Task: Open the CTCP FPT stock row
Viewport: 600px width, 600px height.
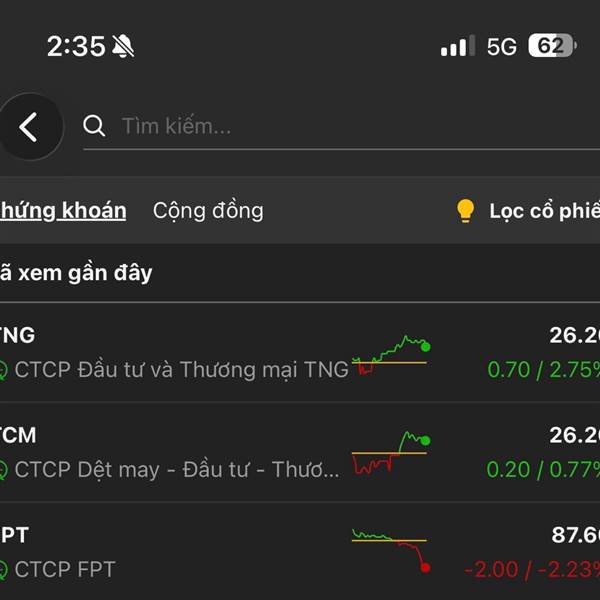Action: (x=300, y=551)
